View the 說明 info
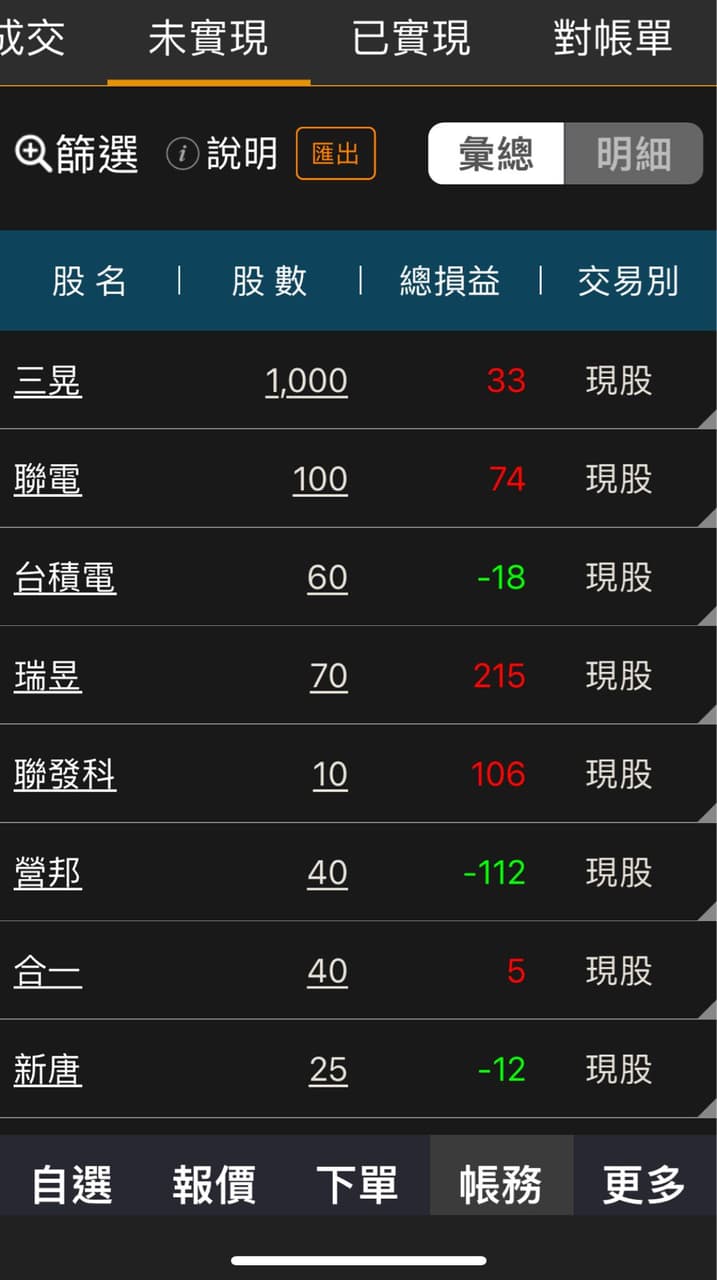 pos(222,154)
